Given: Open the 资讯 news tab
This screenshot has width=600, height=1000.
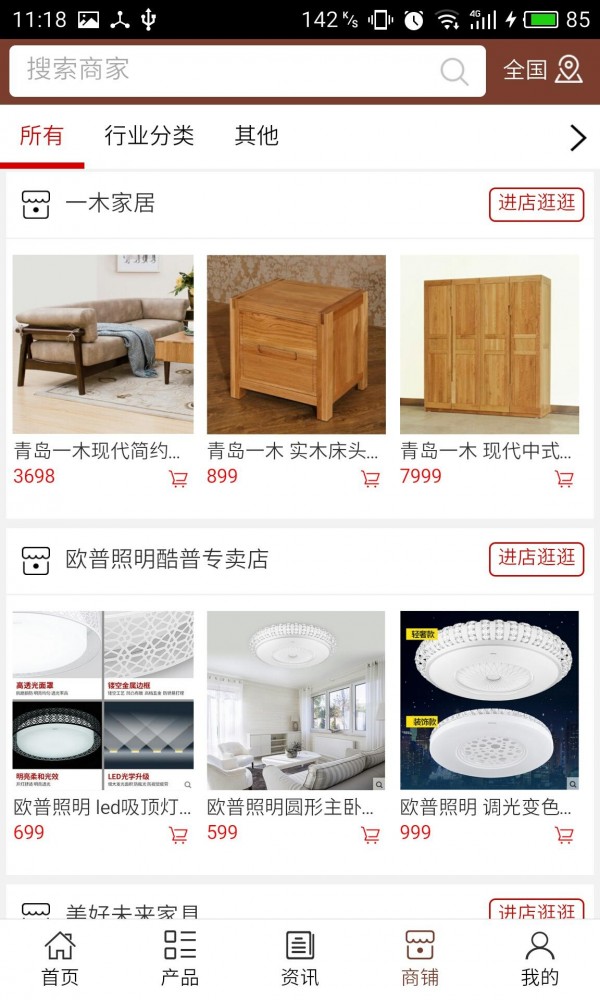Looking at the screenshot, I should pyautogui.click(x=300, y=959).
